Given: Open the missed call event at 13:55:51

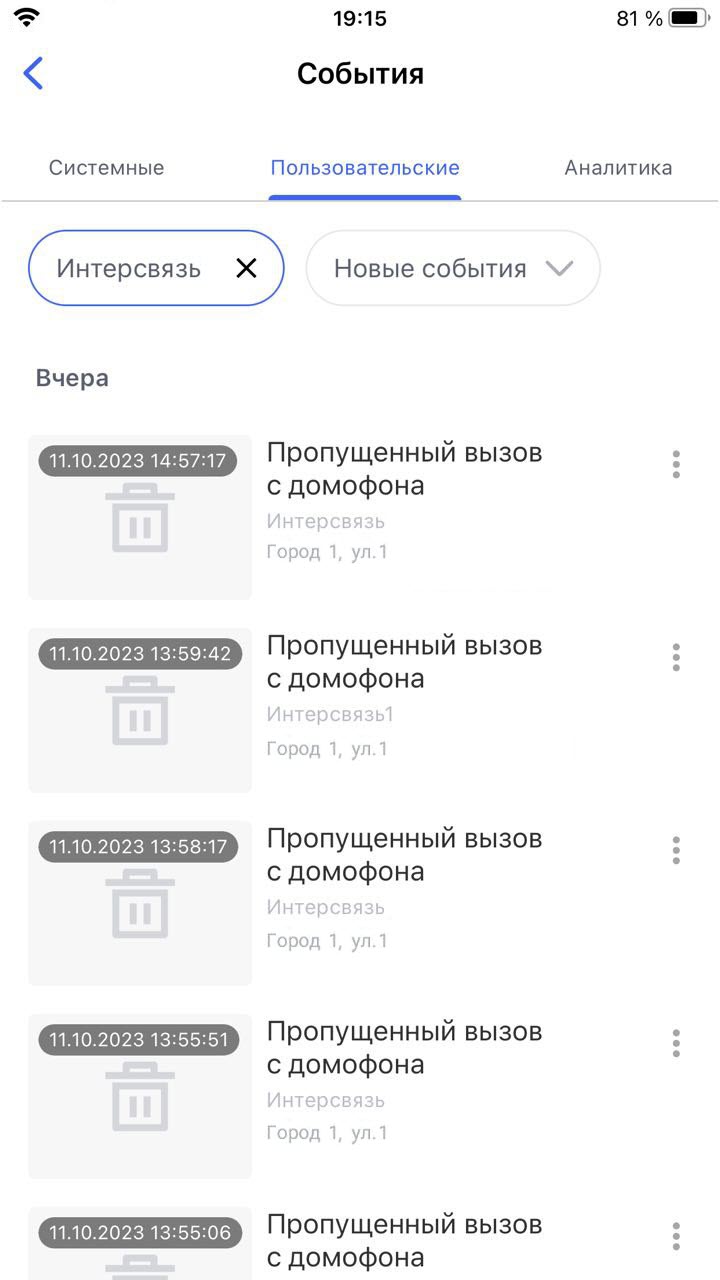Looking at the screenshot, I should (360, 1096).
